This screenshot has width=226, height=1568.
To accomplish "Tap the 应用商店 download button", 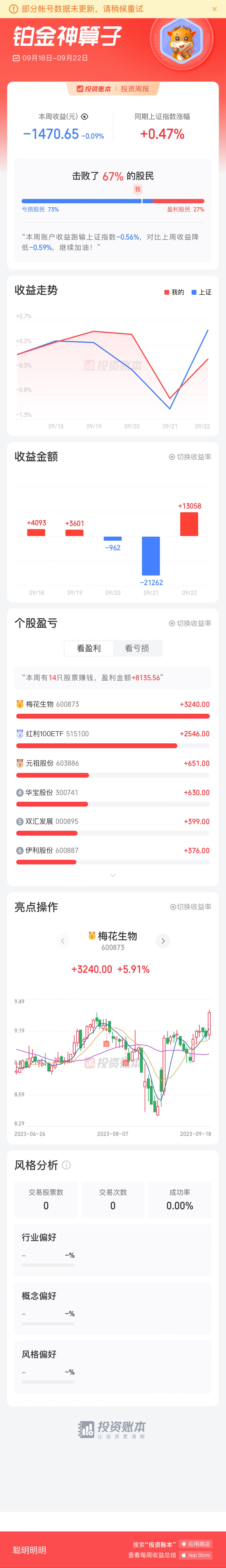I will (196, 1544).
